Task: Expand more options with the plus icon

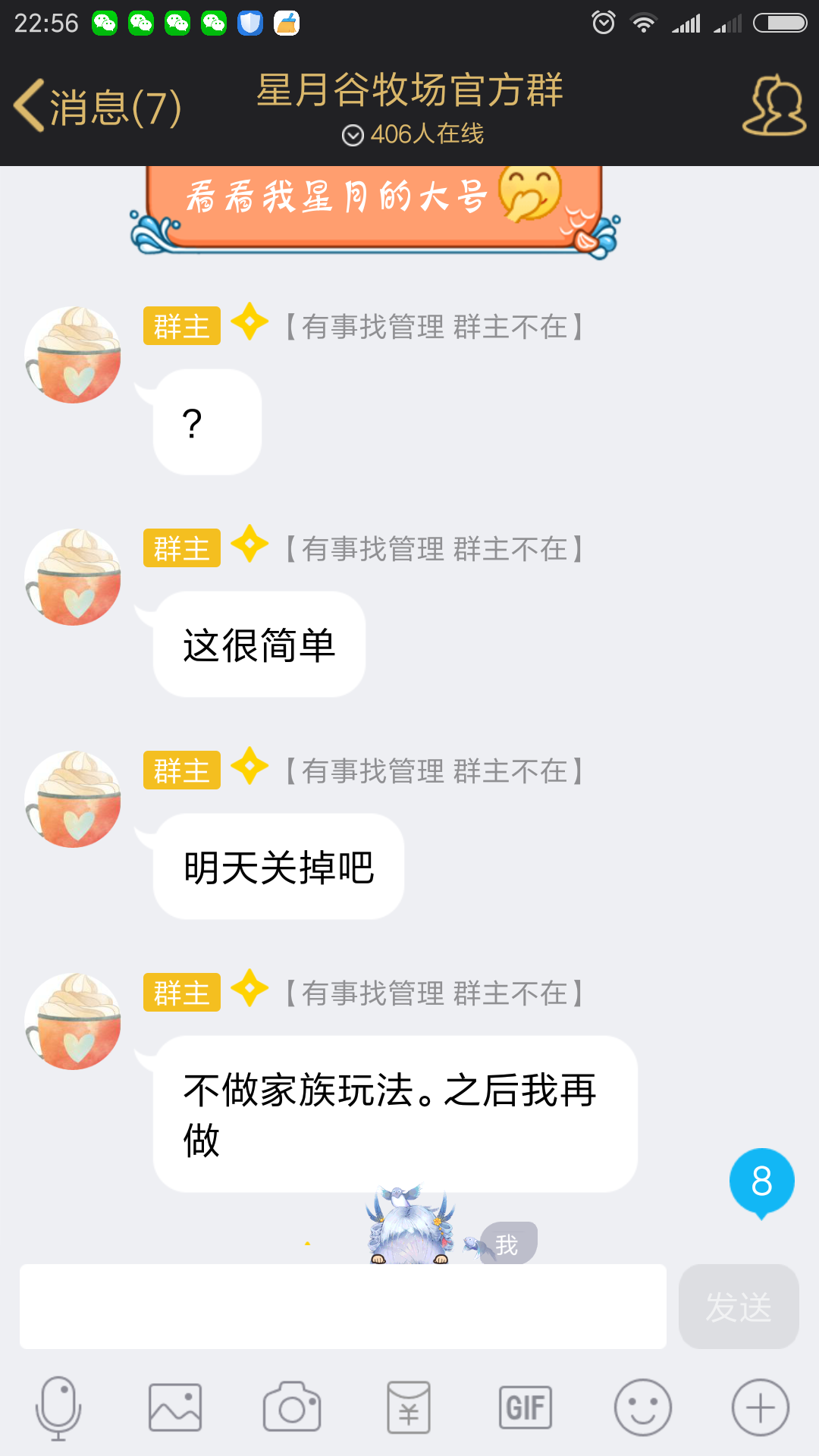Action: click(760, 1407)
